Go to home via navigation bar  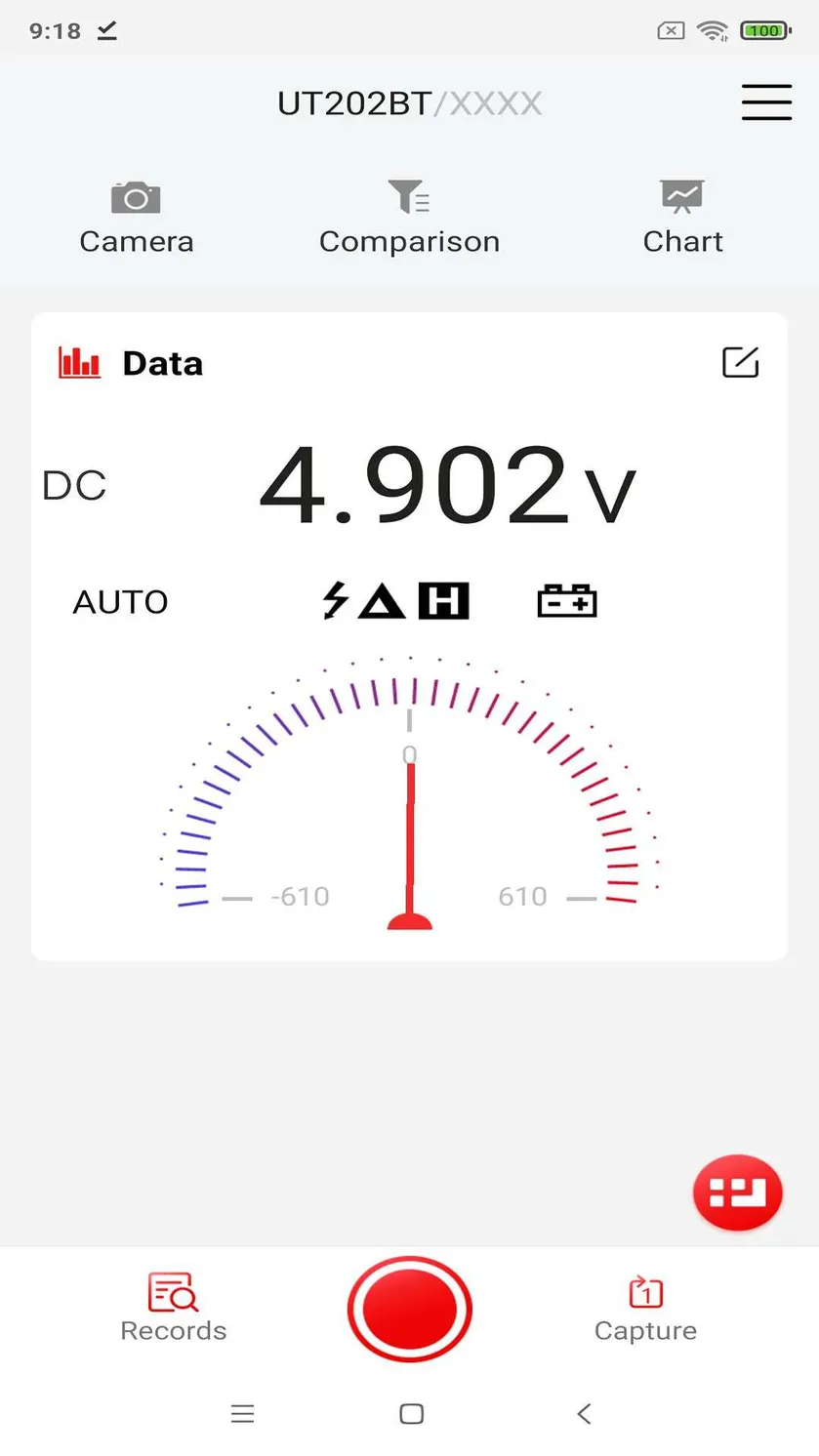pos(411,1413)
